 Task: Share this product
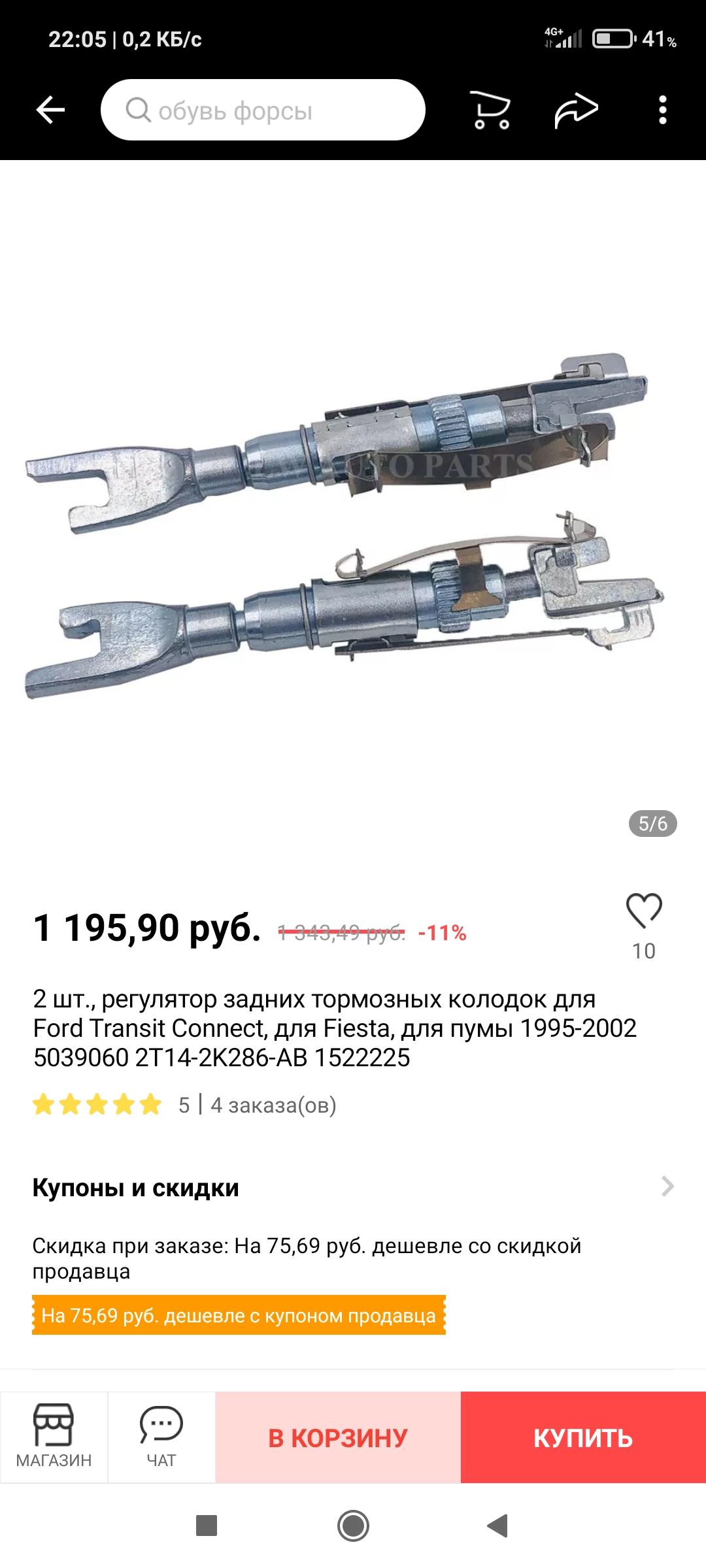tap(576, 110)
